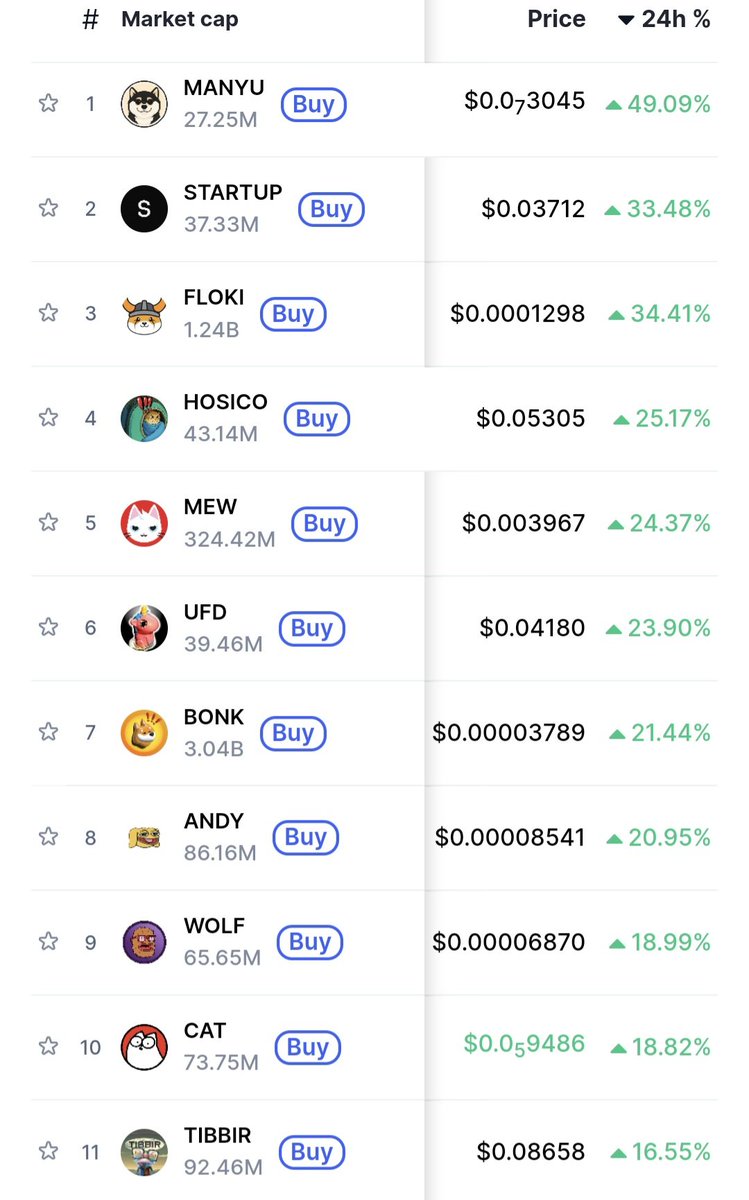Tap the Buy button for MANYU

coord(313,105)
